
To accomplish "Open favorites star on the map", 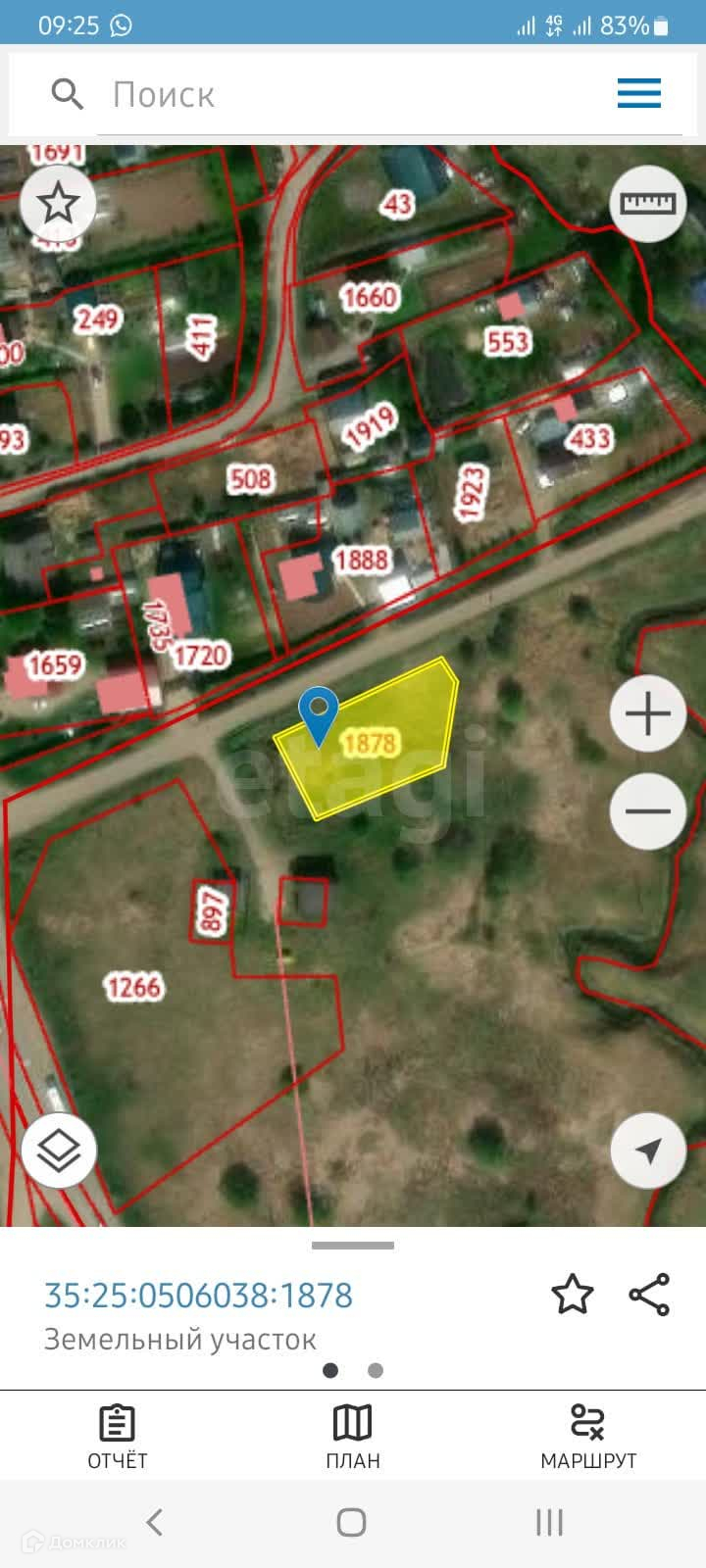I will (x=58, y=204).
